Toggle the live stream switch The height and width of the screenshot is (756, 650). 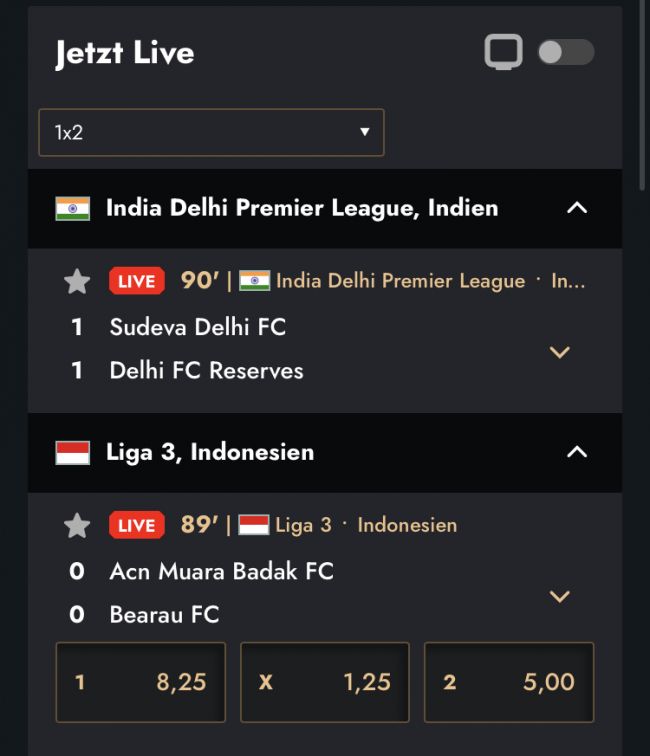[x=565, y=52]
